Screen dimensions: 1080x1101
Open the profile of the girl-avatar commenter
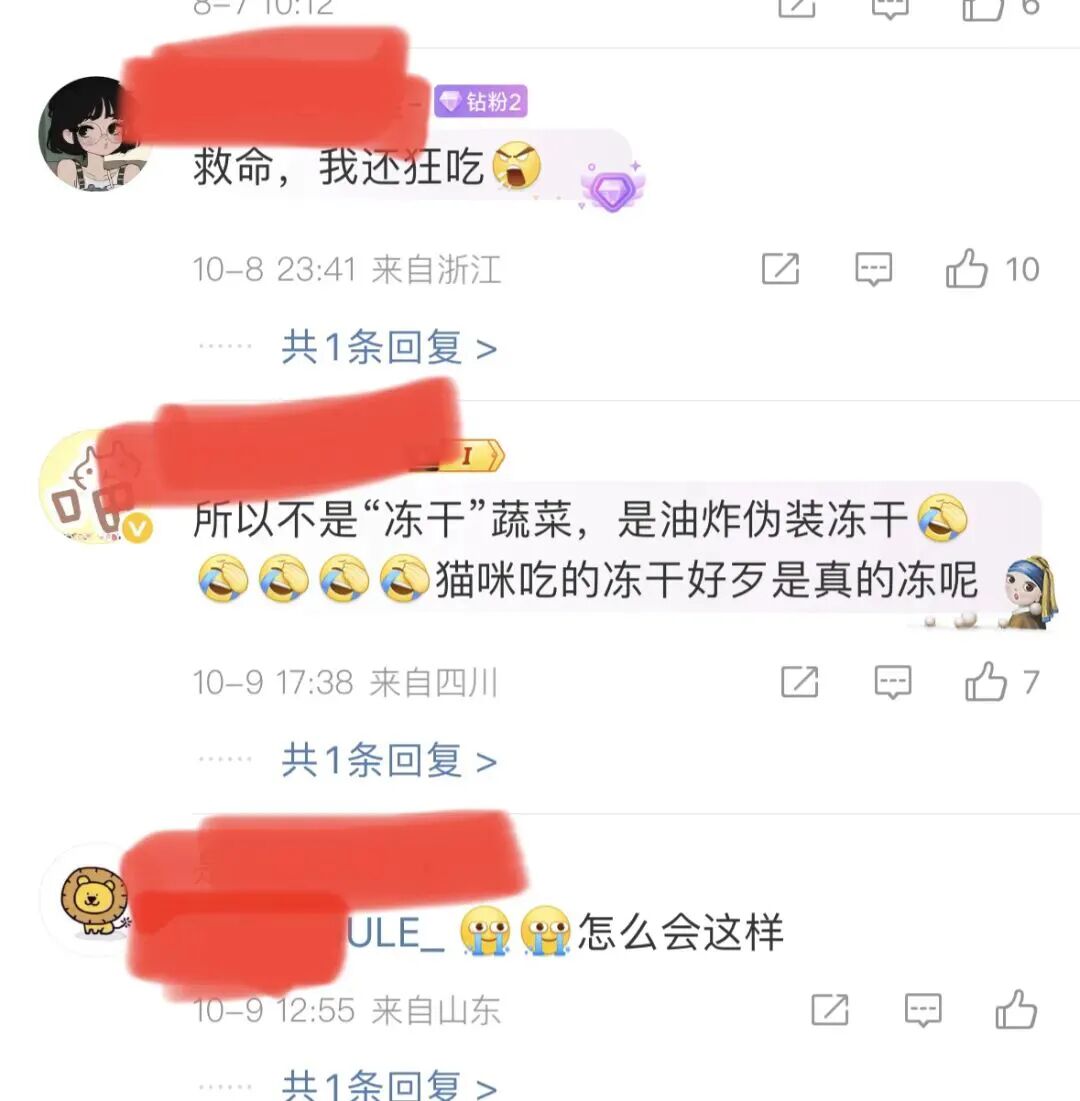[x=92, y=133]
